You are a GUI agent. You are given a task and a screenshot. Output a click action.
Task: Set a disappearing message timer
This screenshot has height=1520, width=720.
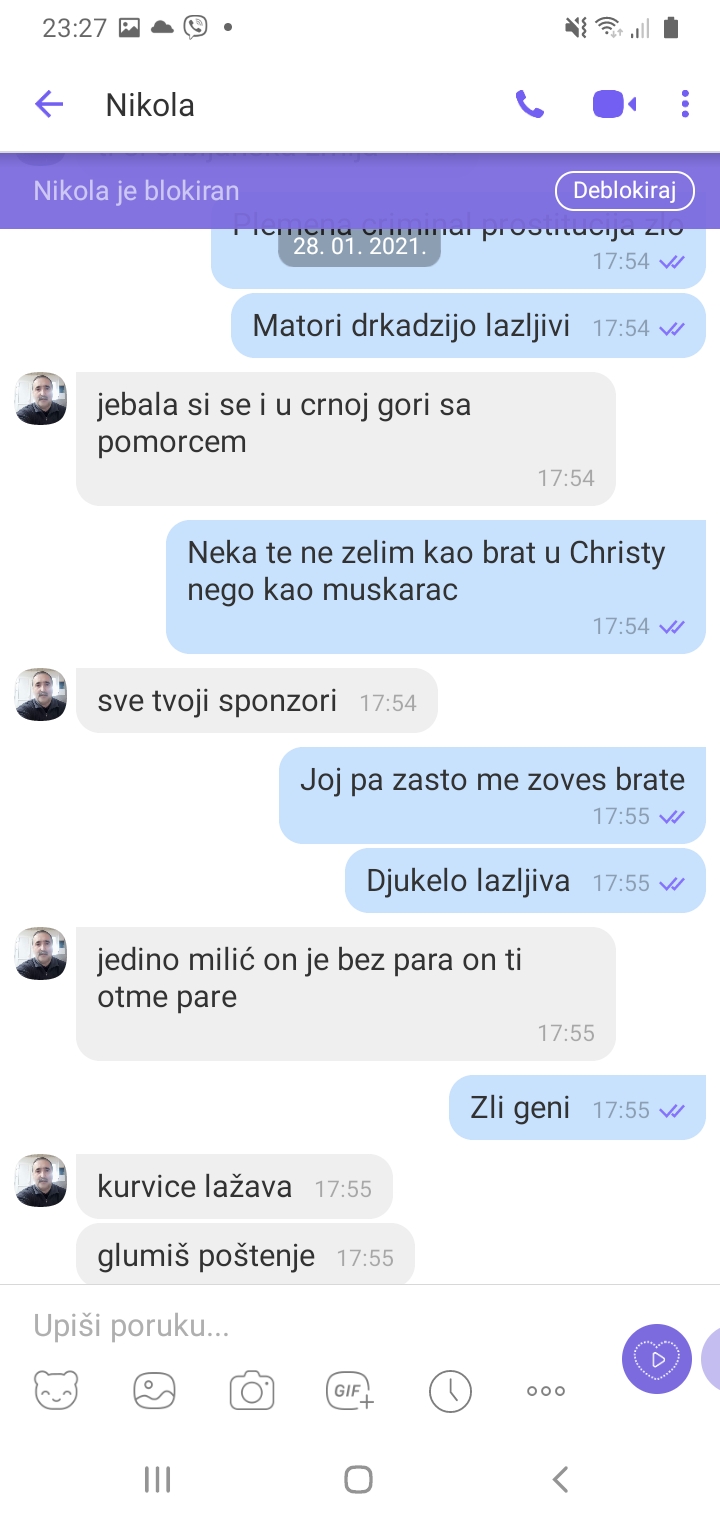click(450, 1390)
